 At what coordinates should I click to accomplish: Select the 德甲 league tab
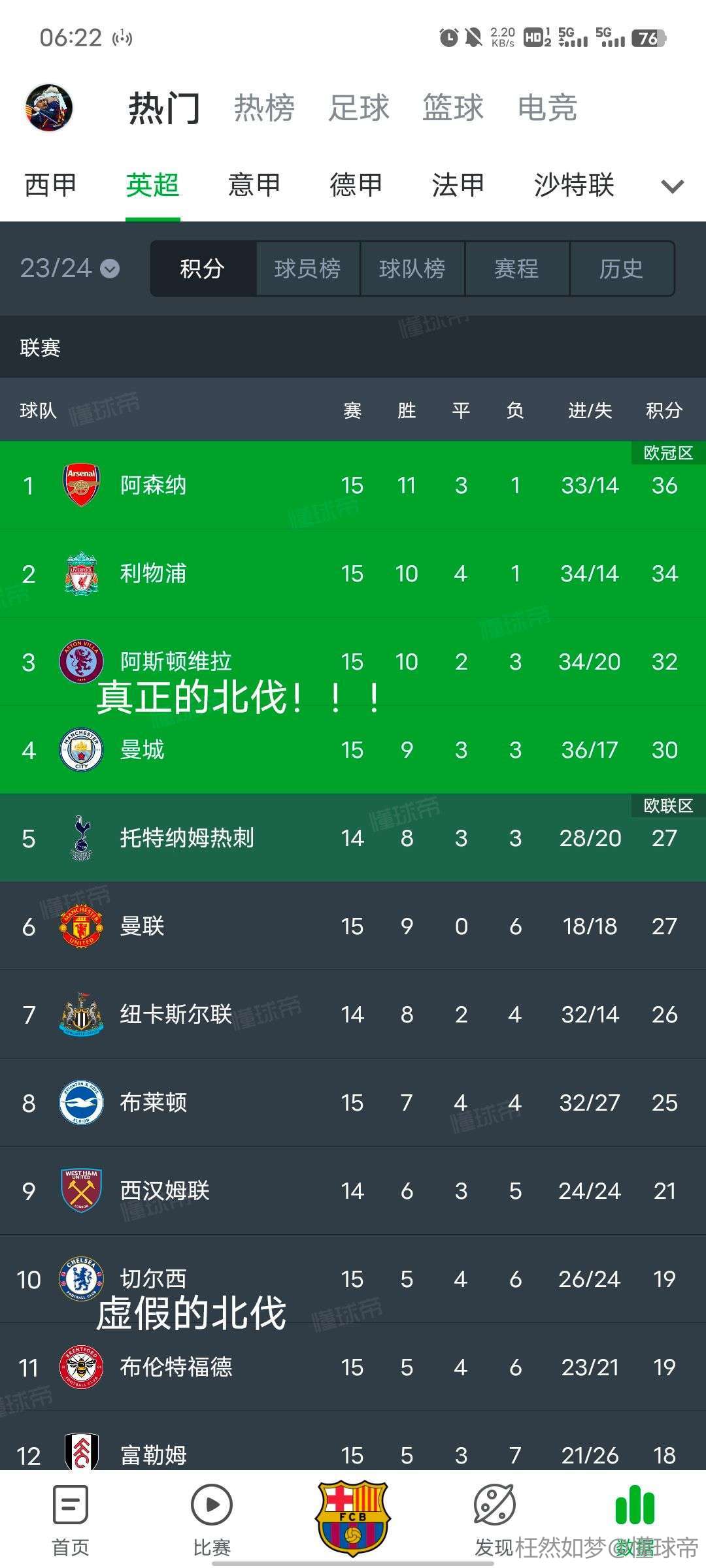click(356, 185)
